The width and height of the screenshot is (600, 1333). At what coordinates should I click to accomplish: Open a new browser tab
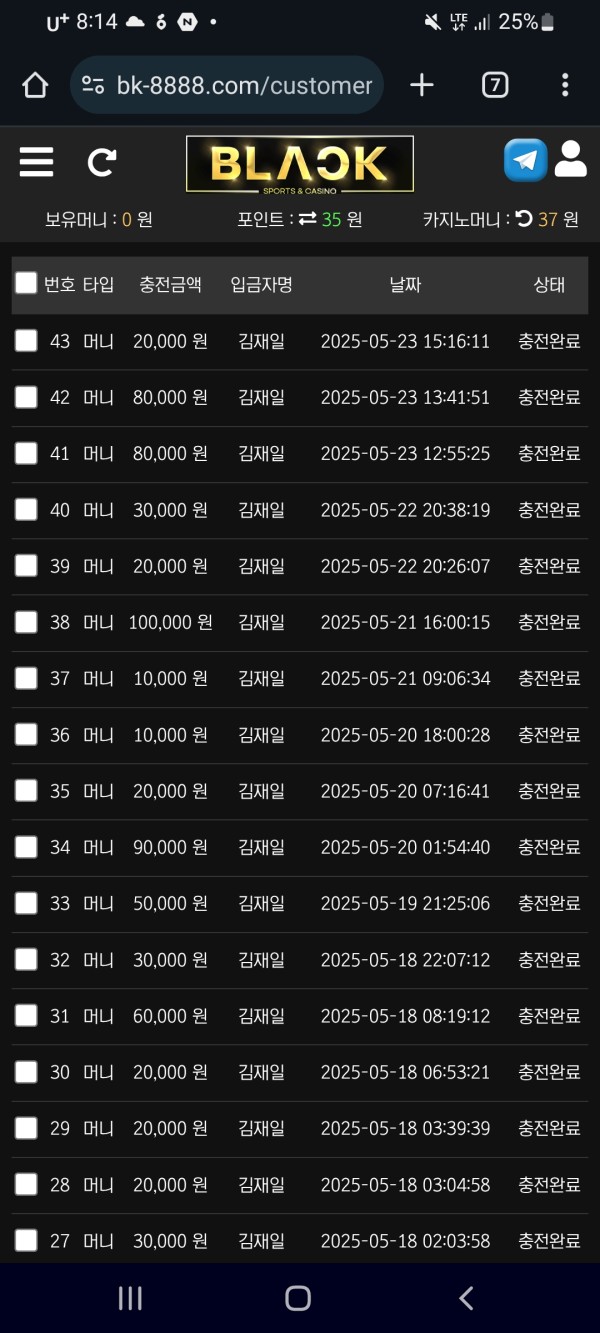click(422, 86)
